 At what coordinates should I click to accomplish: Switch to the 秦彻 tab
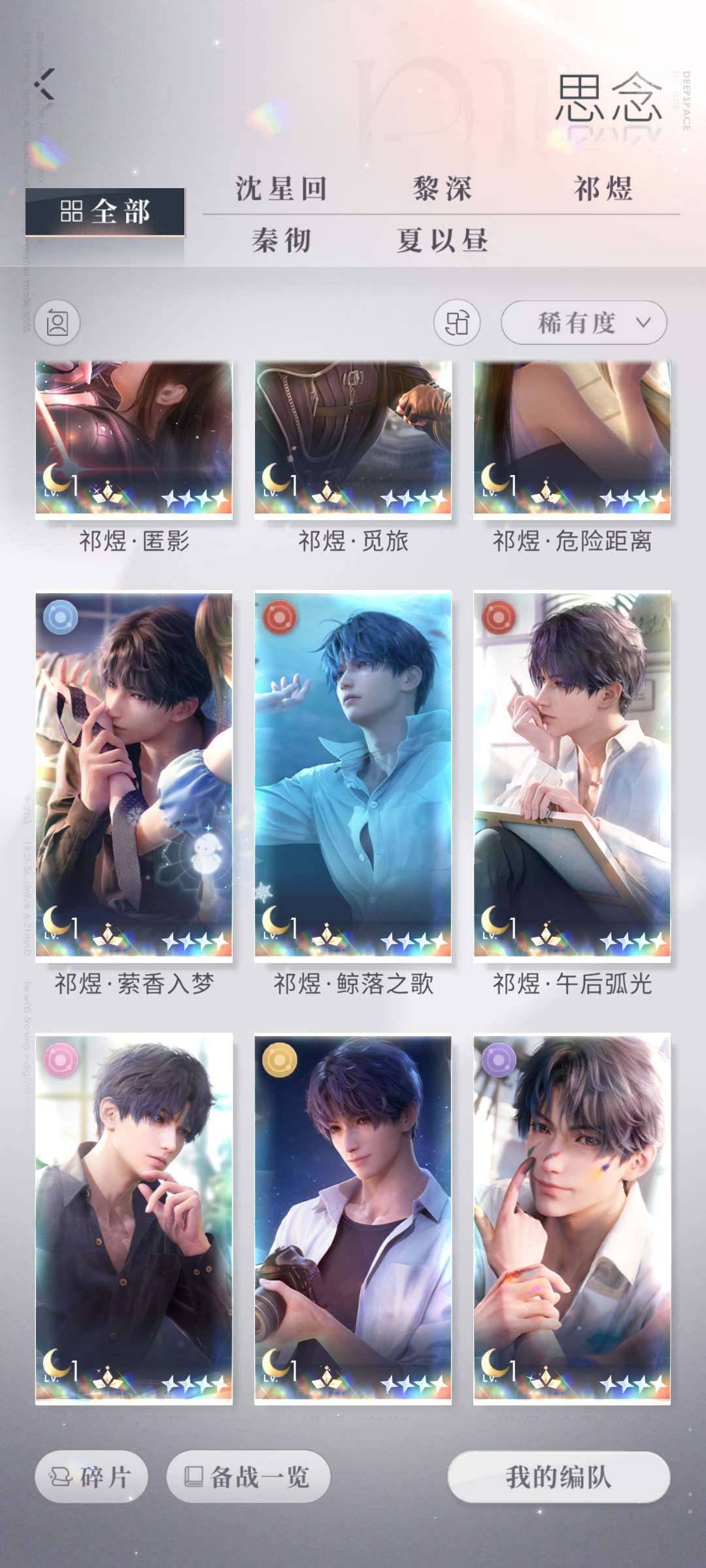(x=281, y=240)
